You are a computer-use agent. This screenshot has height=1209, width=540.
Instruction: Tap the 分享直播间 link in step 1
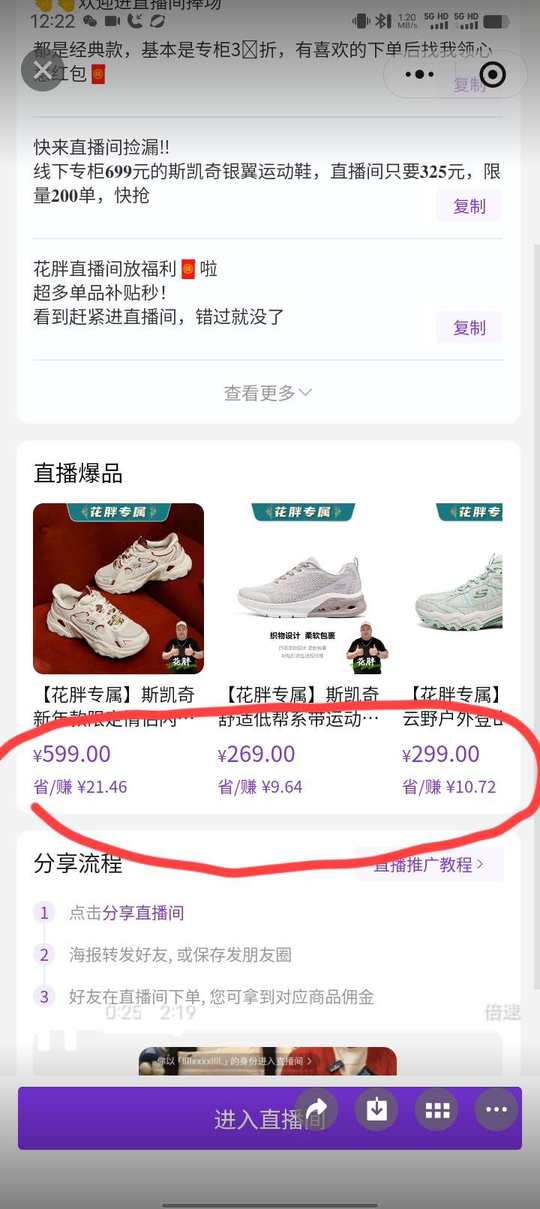[x=143, y=913]
